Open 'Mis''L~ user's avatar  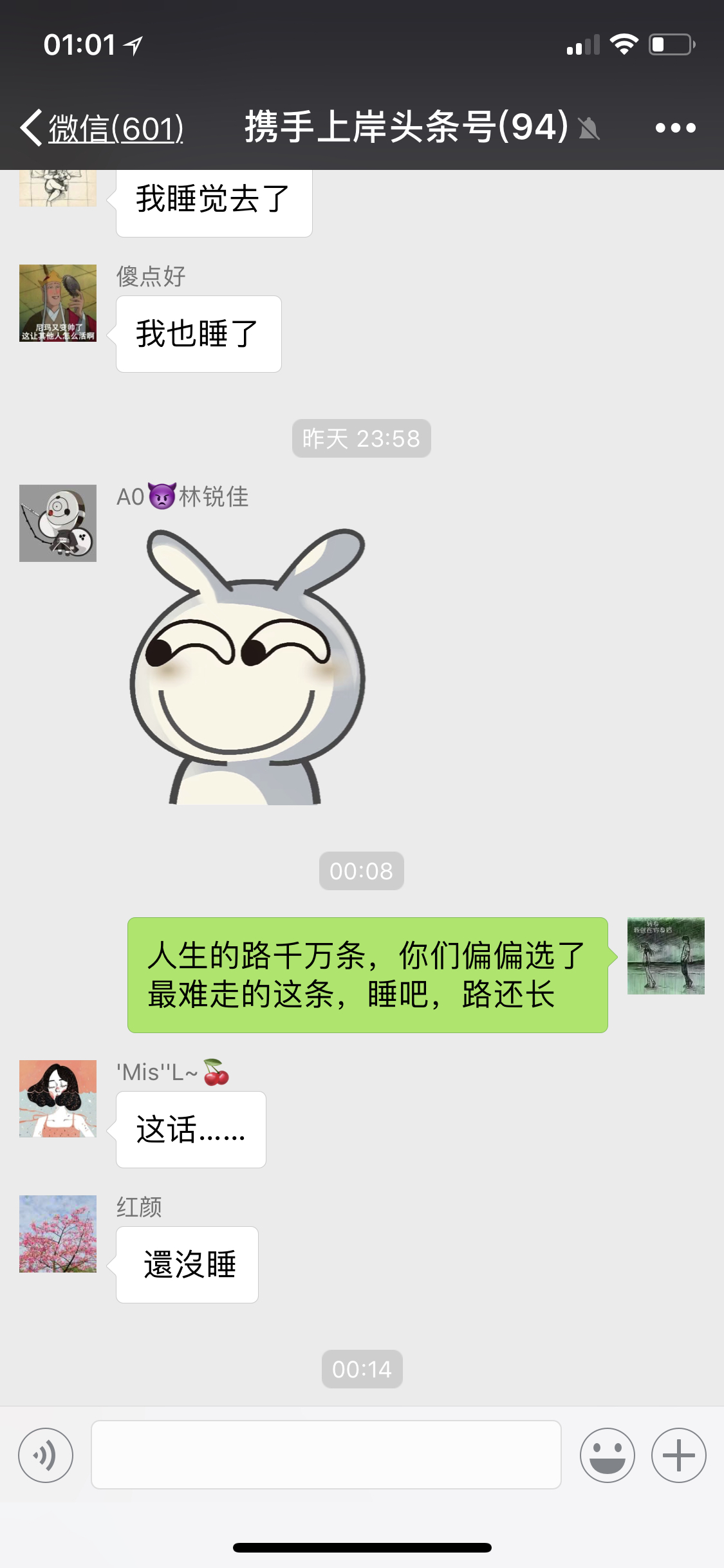tap(57, 1098)
